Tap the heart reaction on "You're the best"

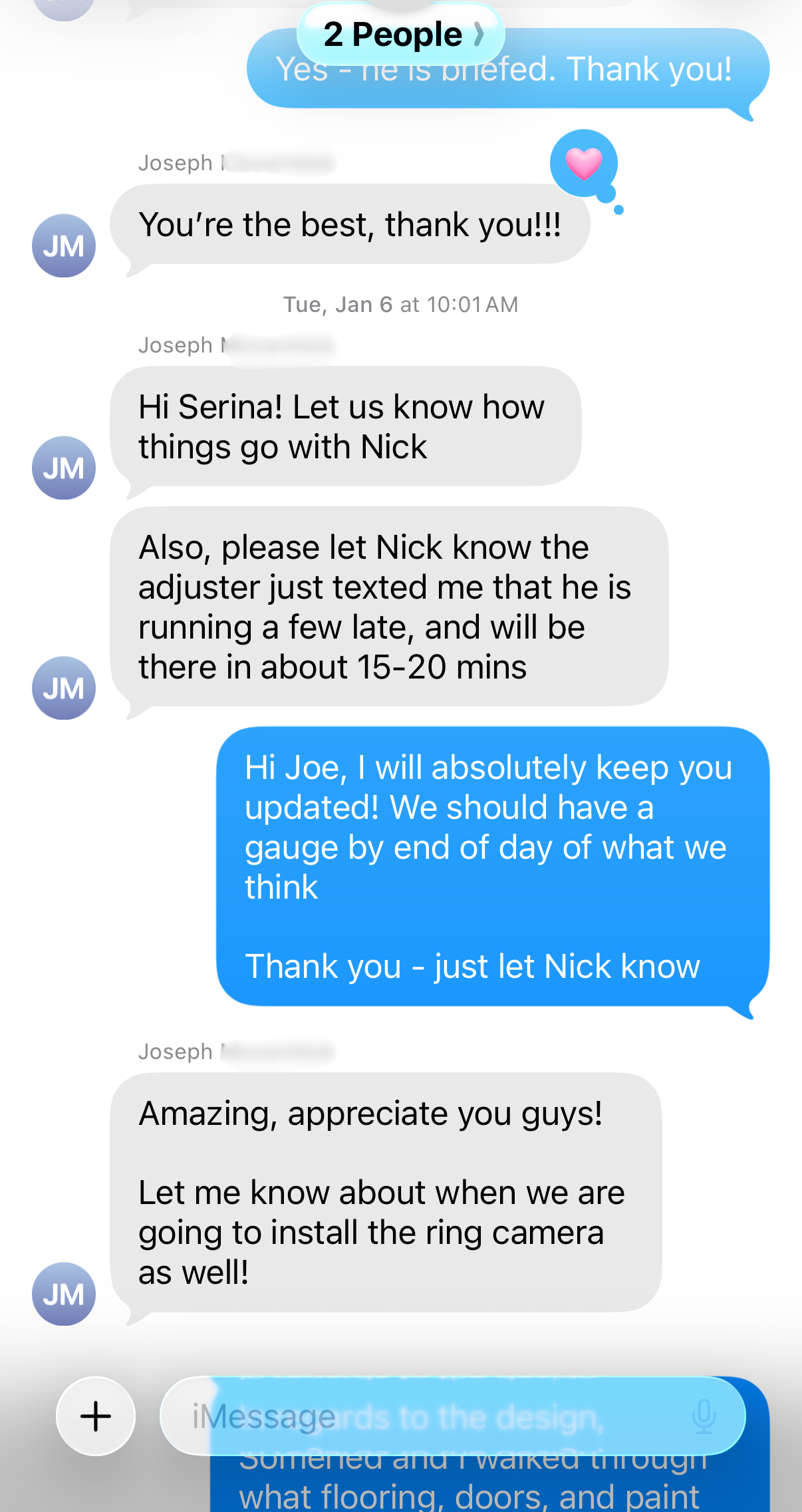584,164
